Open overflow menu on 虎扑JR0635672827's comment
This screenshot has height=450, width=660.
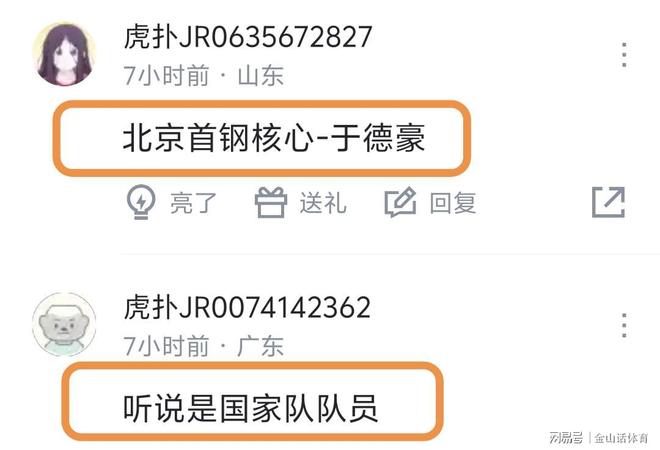point(624,54)
